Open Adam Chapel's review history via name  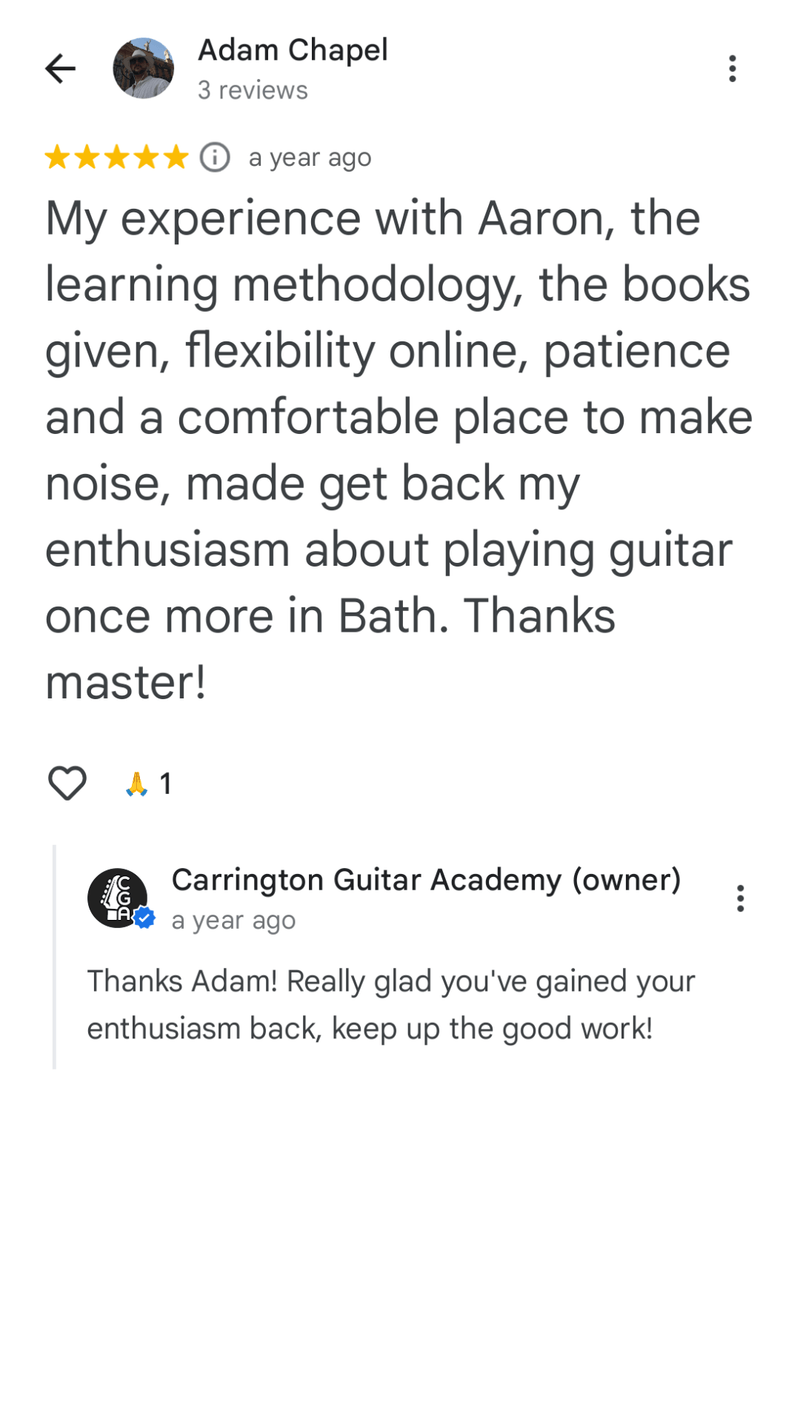point(293,50)
